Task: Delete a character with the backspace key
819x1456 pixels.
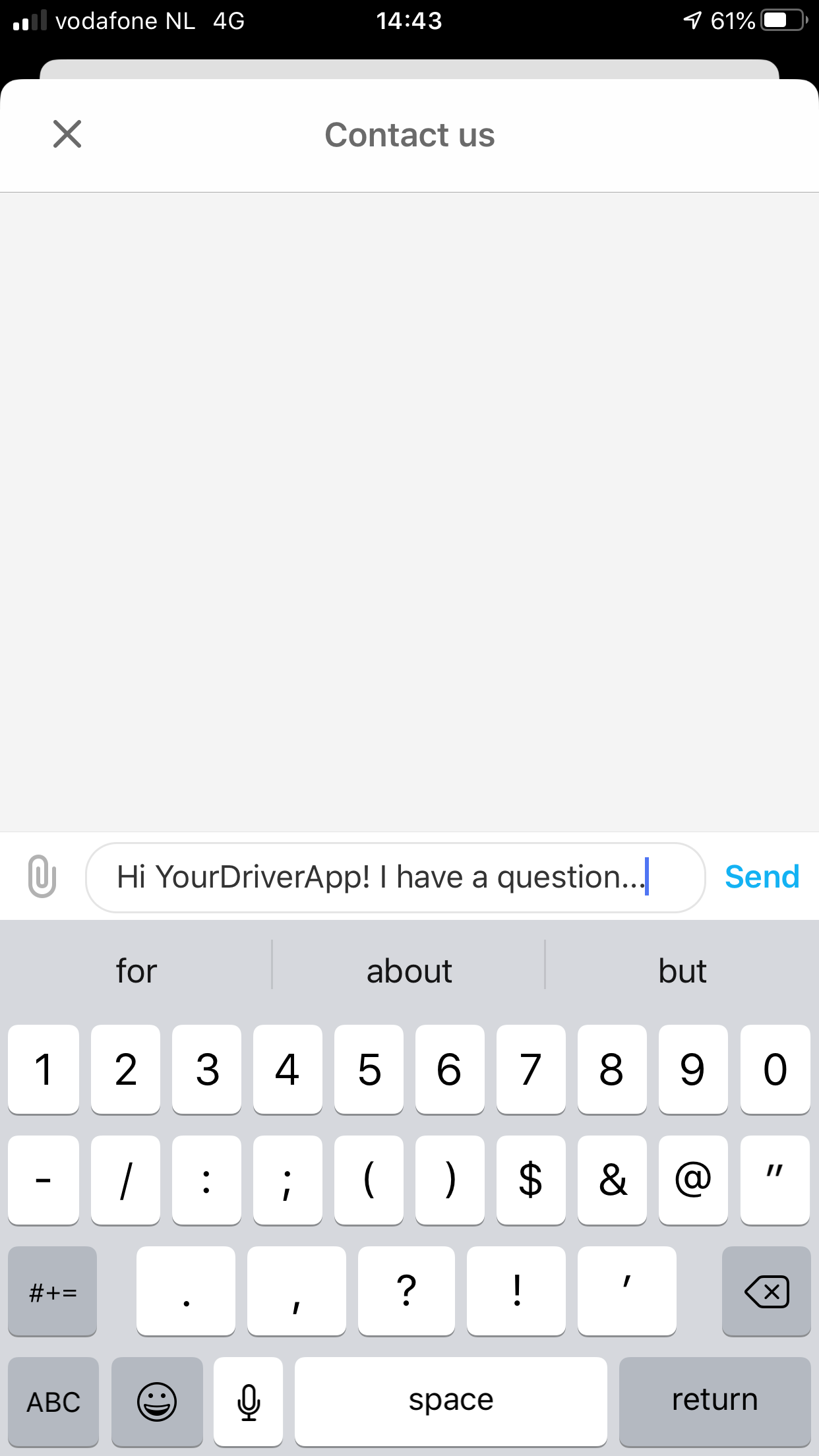Action: coord(766,1291)
